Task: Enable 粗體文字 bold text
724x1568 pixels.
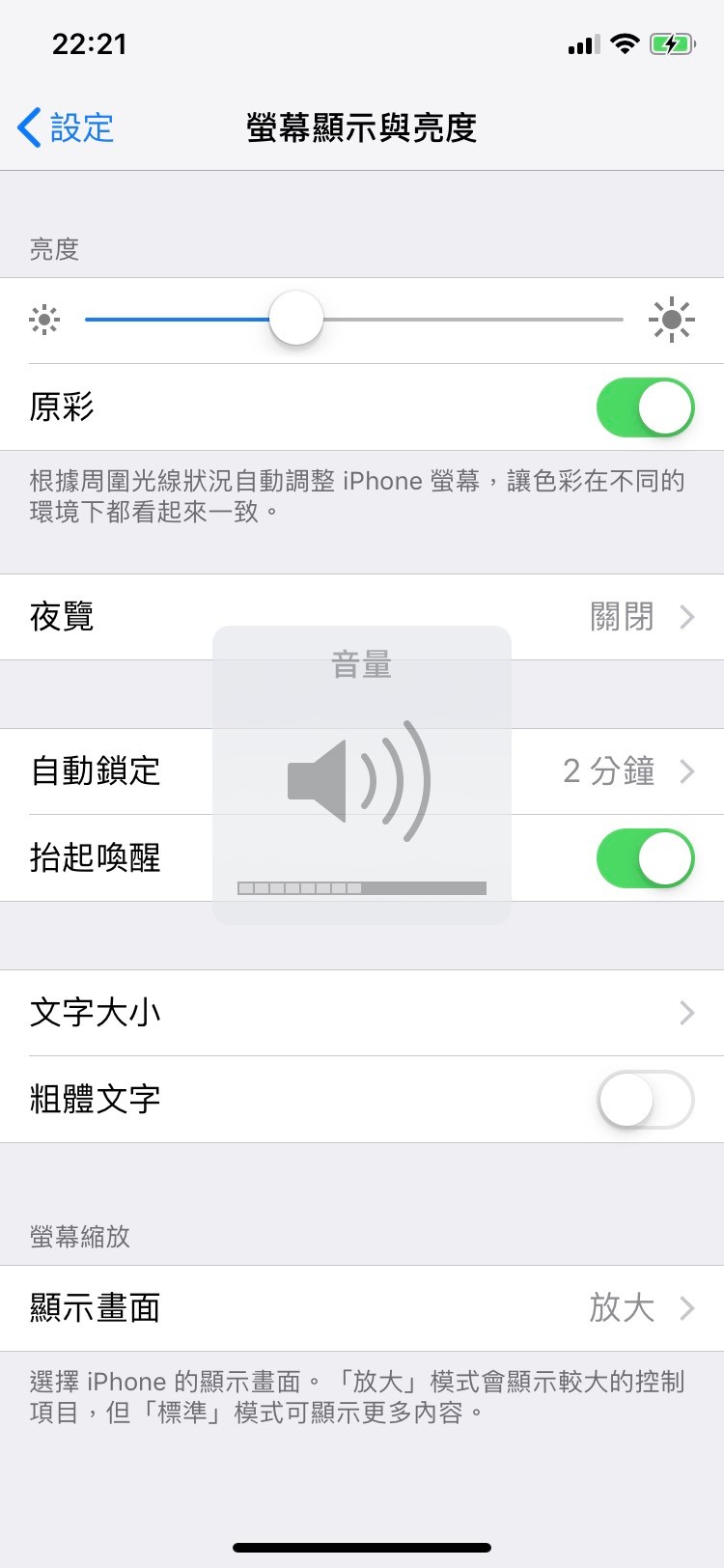Action: [x=645, y=1100]
